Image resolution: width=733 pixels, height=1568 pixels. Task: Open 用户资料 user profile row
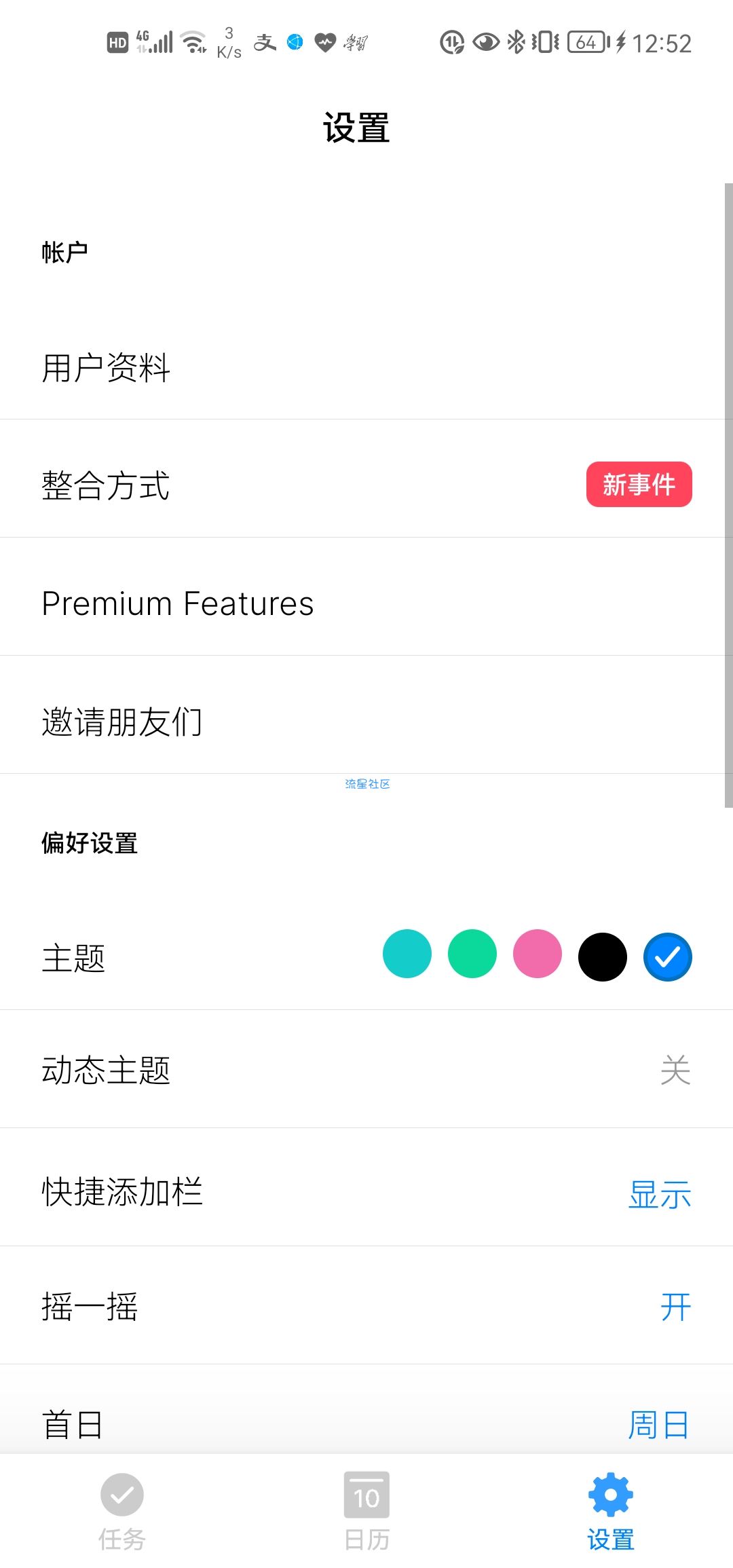click(366, 368)
